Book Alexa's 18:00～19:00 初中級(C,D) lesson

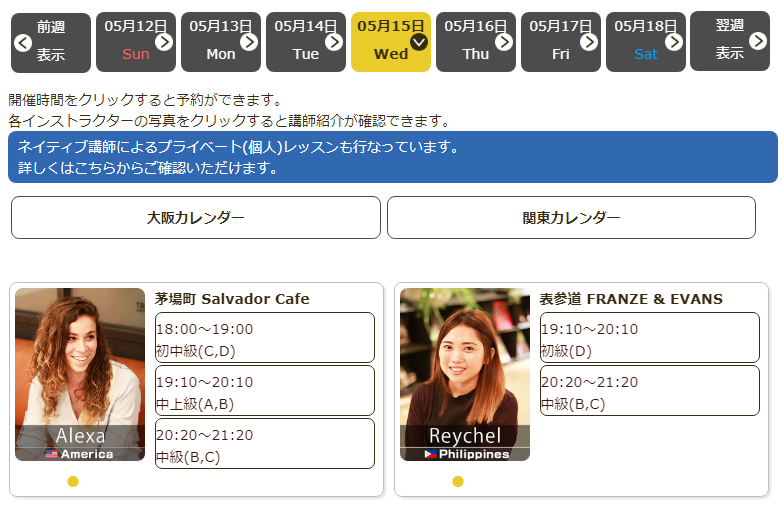click(x=265, y=338)
